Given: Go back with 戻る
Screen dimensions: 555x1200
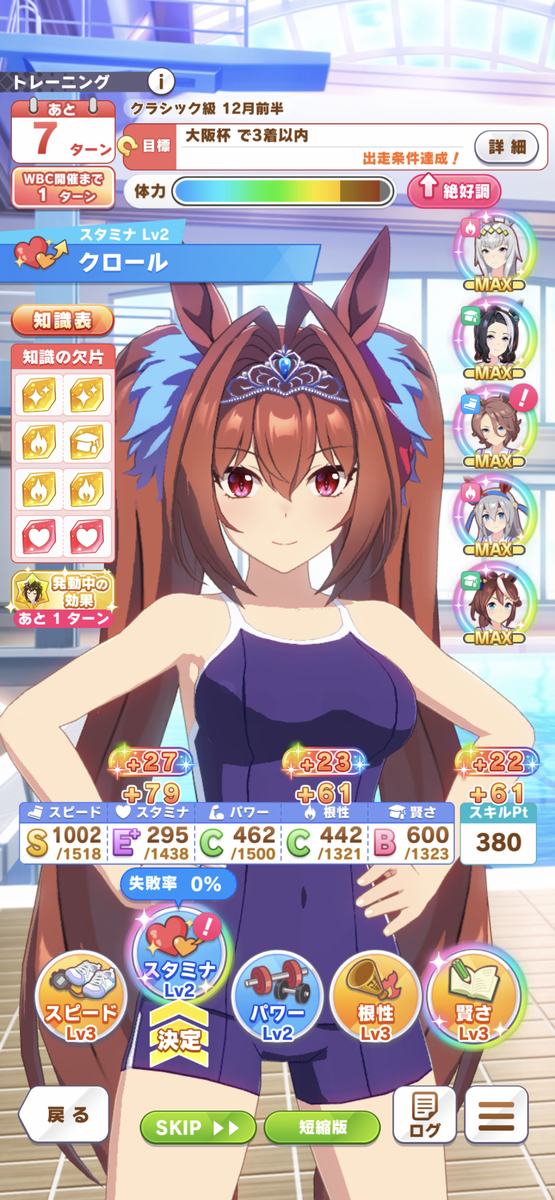Looking at the screenshot, I should click(x=66, y=1115).
